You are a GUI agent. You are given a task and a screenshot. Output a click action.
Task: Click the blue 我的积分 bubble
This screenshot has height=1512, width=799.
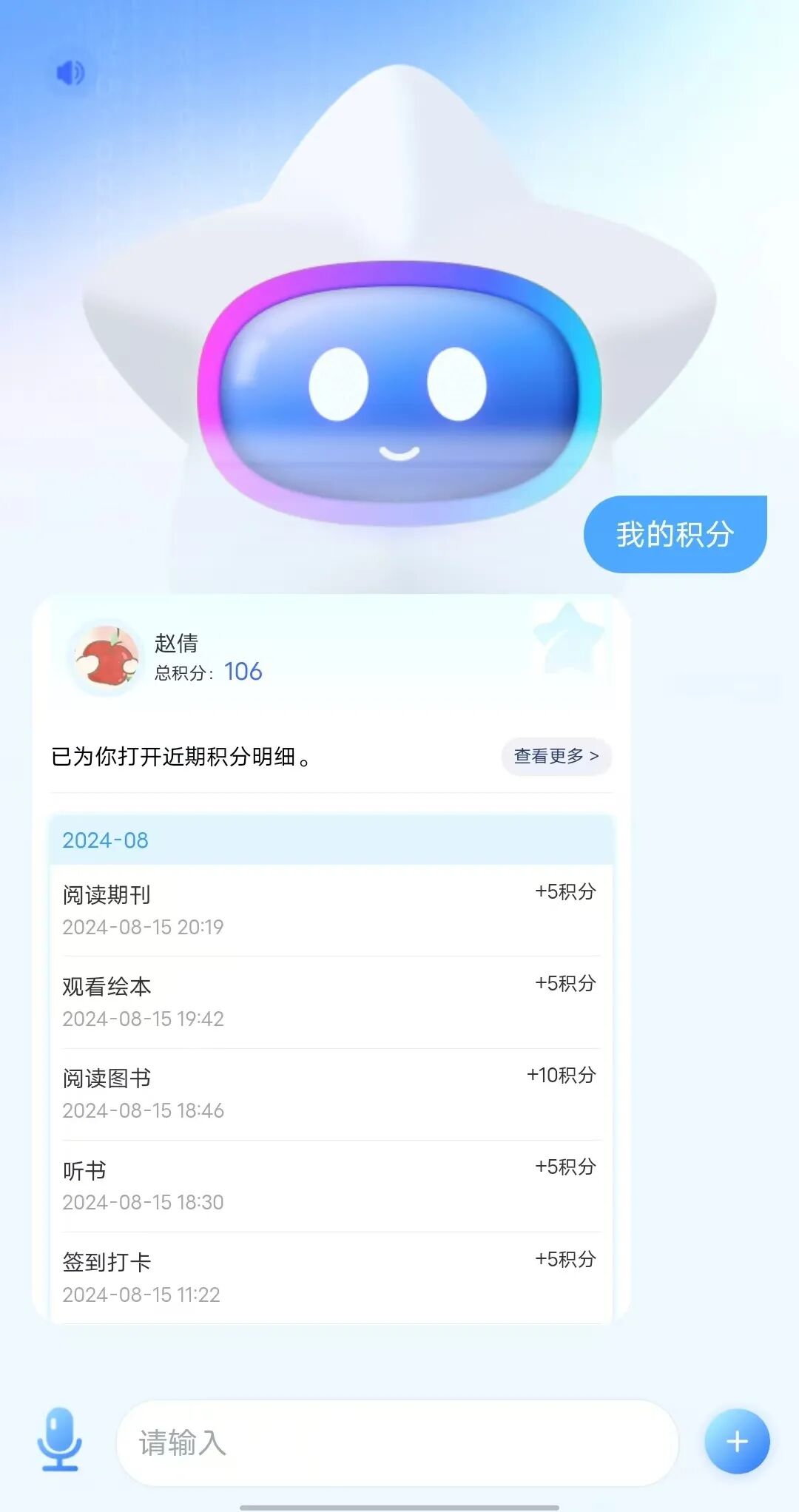click(675, 533)
